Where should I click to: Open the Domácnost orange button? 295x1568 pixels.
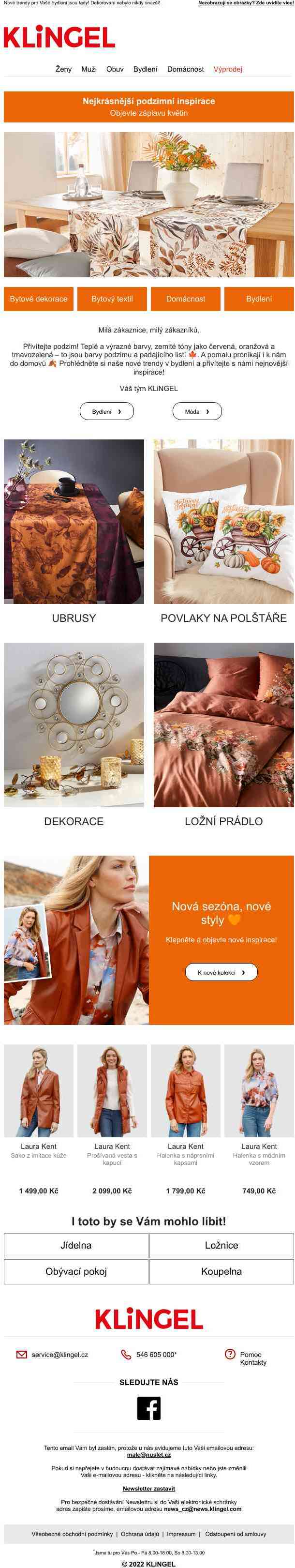click(x=186, y=299)
